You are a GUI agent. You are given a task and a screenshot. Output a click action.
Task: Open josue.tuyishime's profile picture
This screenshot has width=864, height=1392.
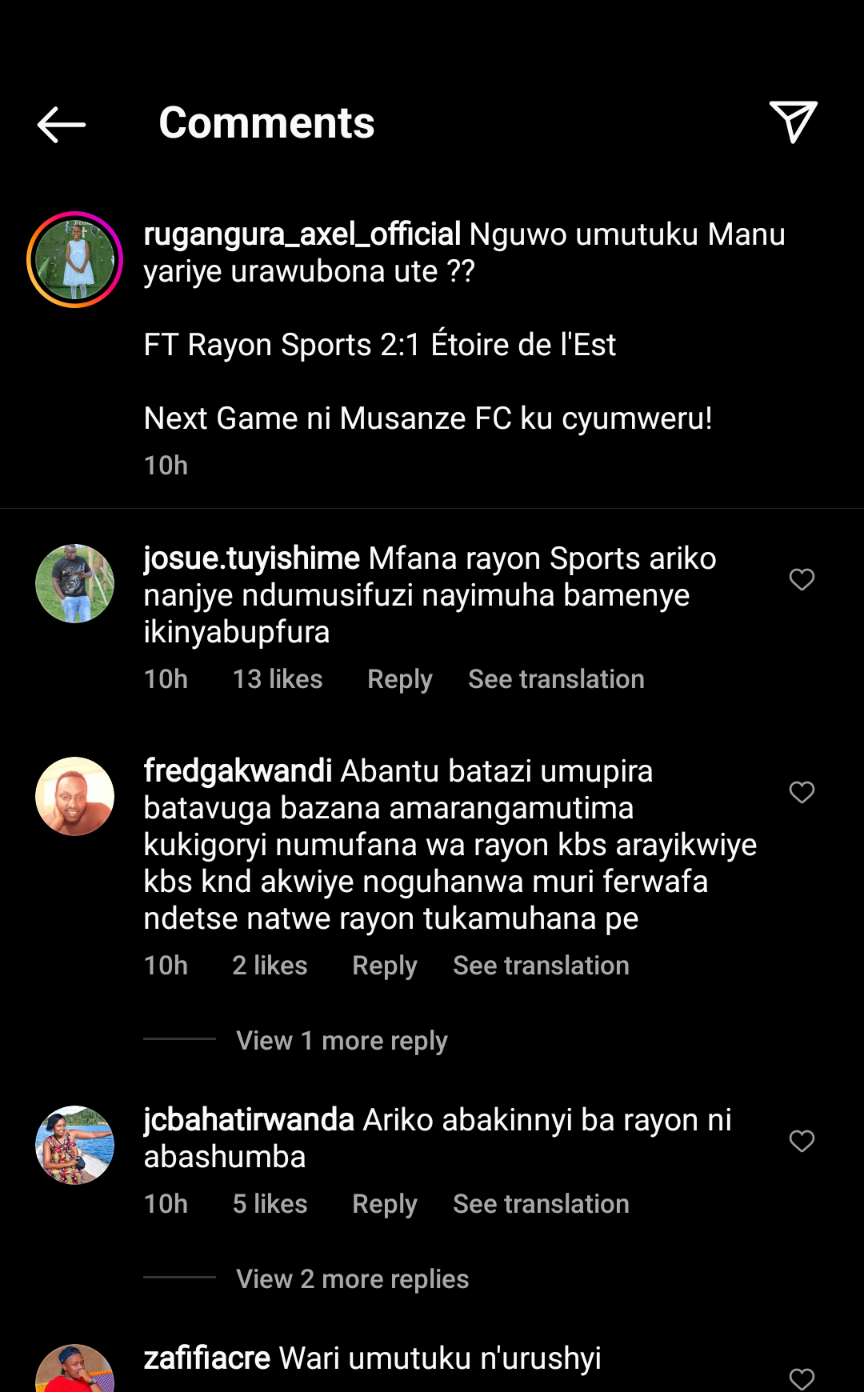pyautogui.click(x=75, y=584)
